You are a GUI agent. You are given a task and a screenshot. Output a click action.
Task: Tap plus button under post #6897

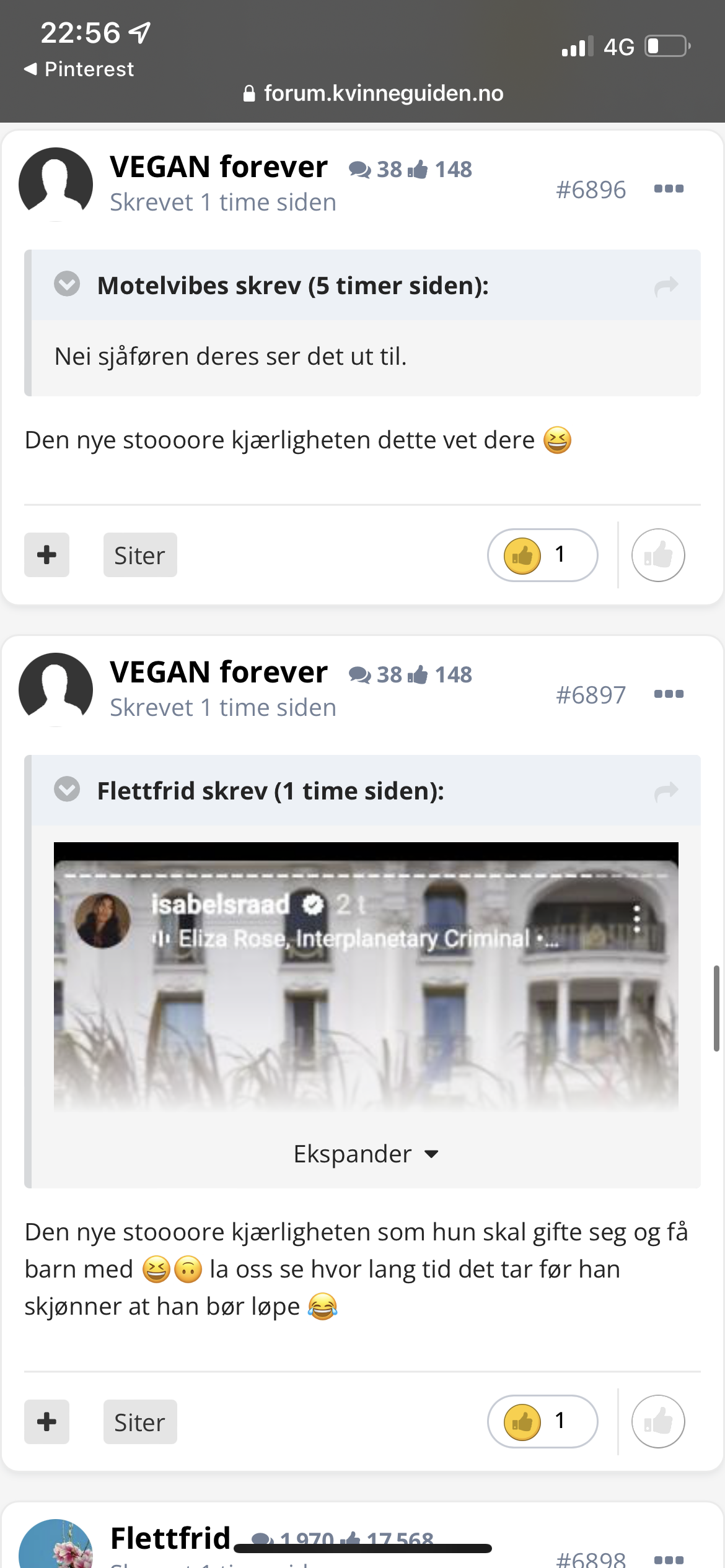pos(46,1422)
